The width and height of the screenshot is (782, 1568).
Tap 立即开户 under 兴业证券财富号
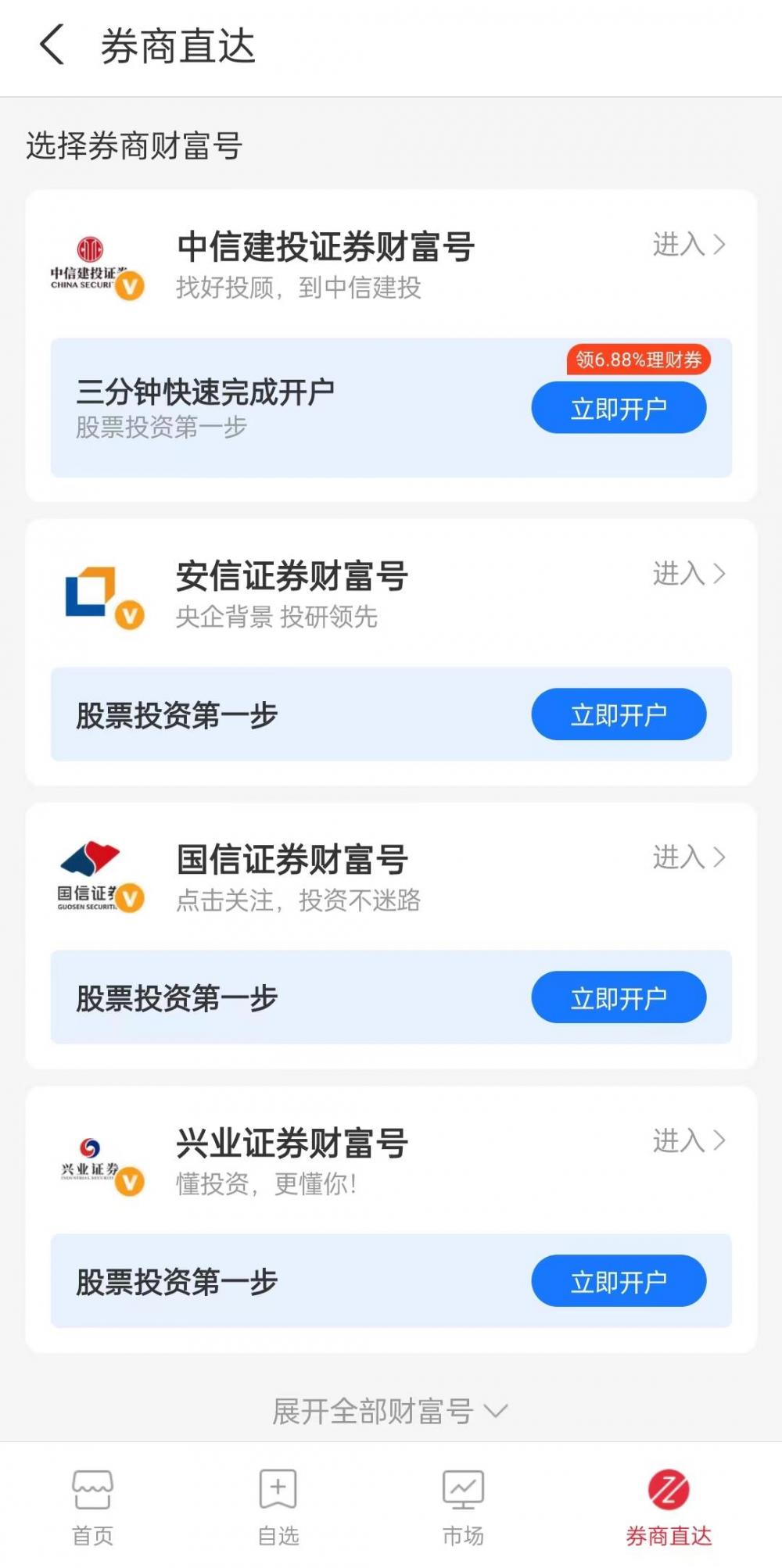click(619, 1280)
